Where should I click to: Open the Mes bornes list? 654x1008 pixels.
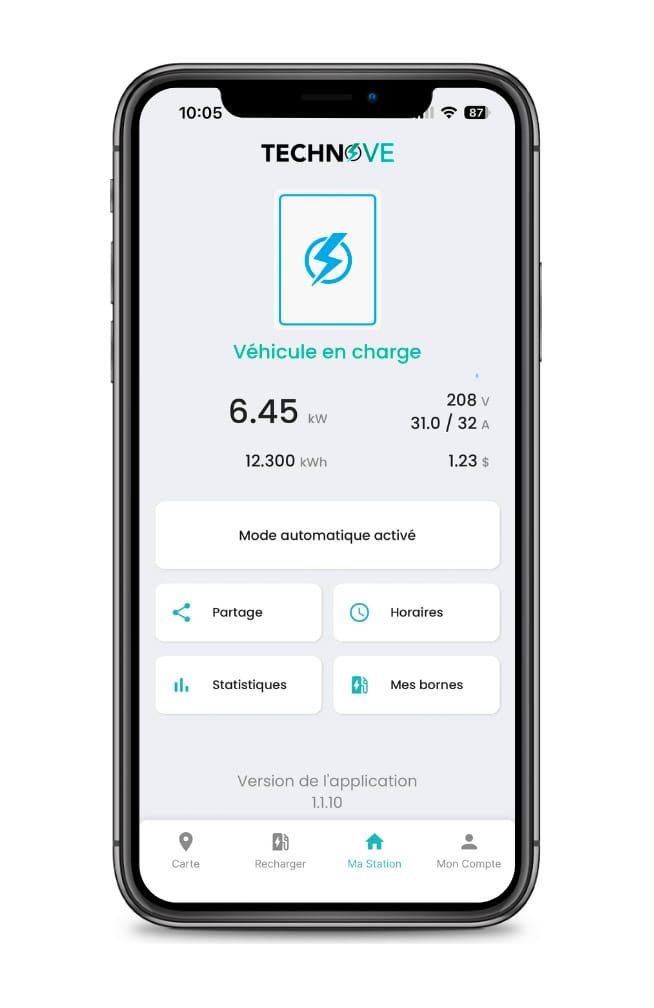(416, 685)
